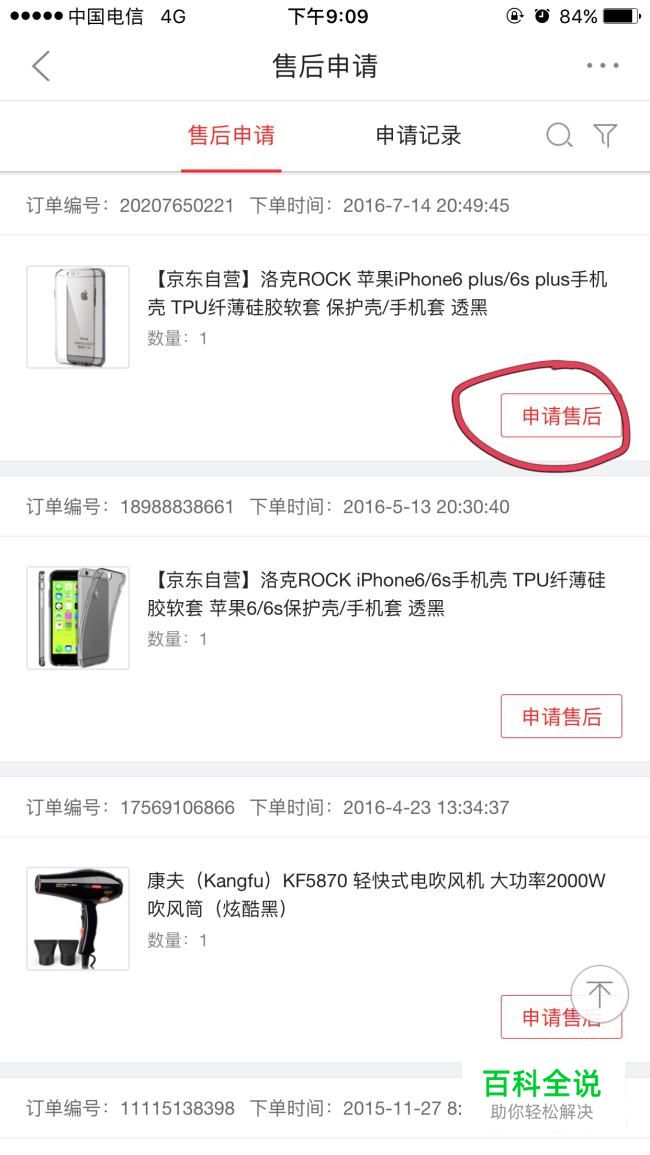Select the 售后申请 tab

231,136
